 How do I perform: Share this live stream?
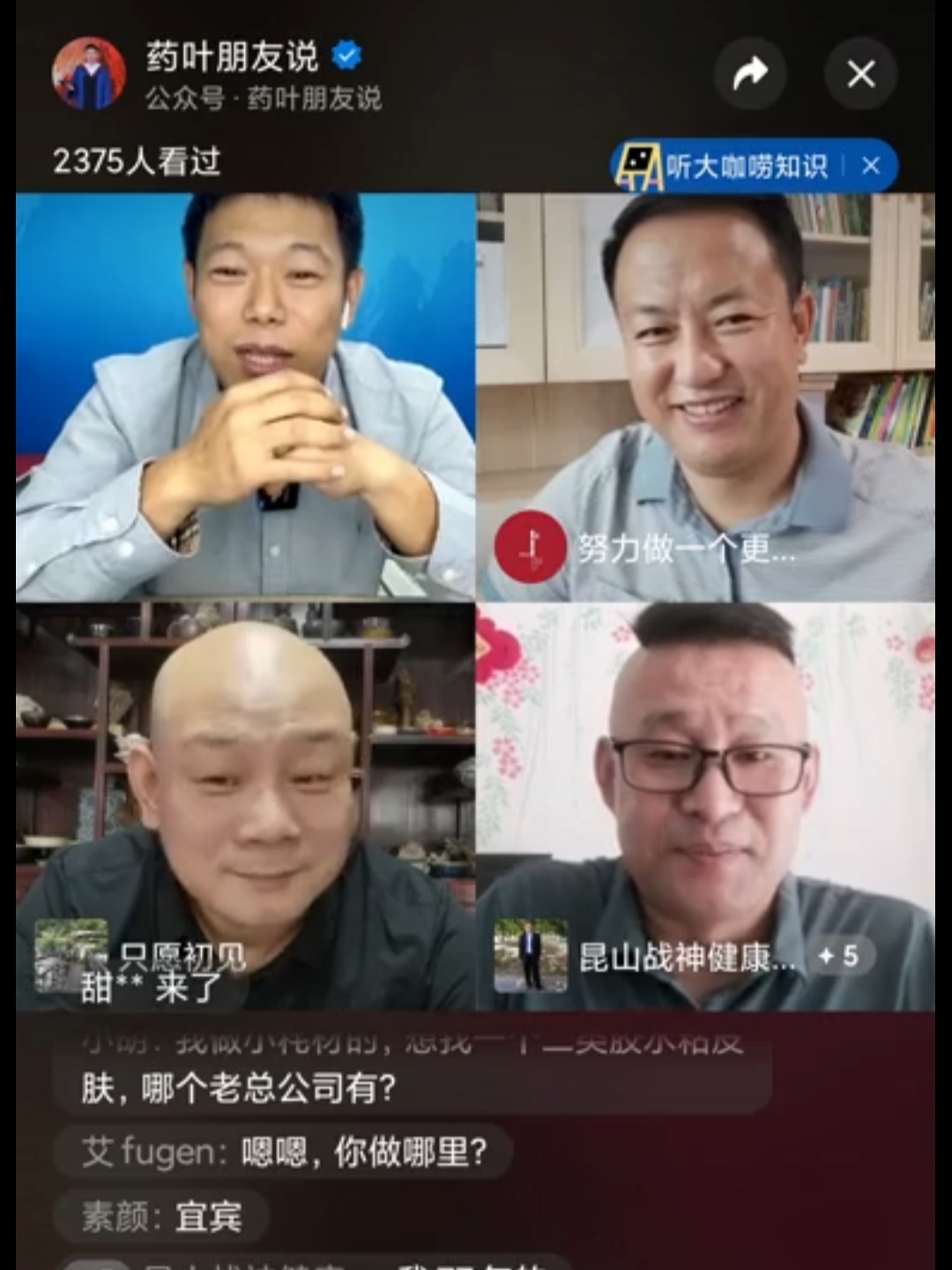[x=750, y=74]
